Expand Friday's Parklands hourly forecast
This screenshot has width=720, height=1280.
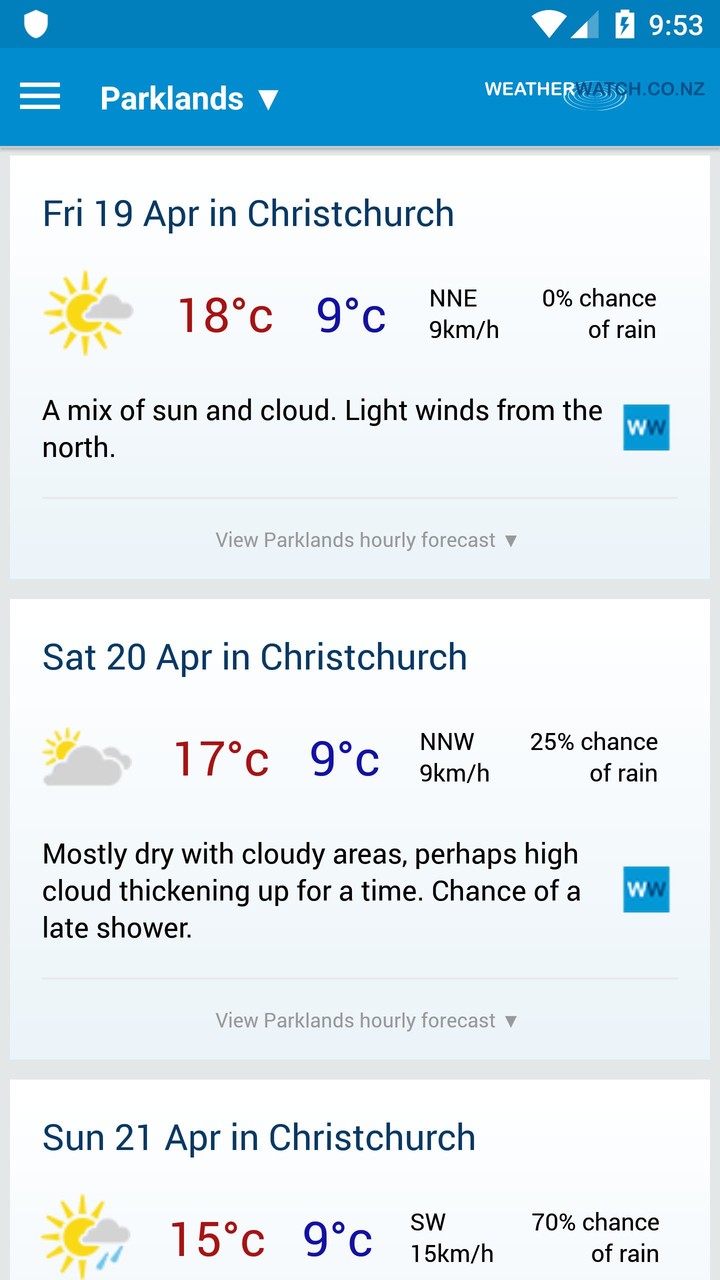point(365,540)
